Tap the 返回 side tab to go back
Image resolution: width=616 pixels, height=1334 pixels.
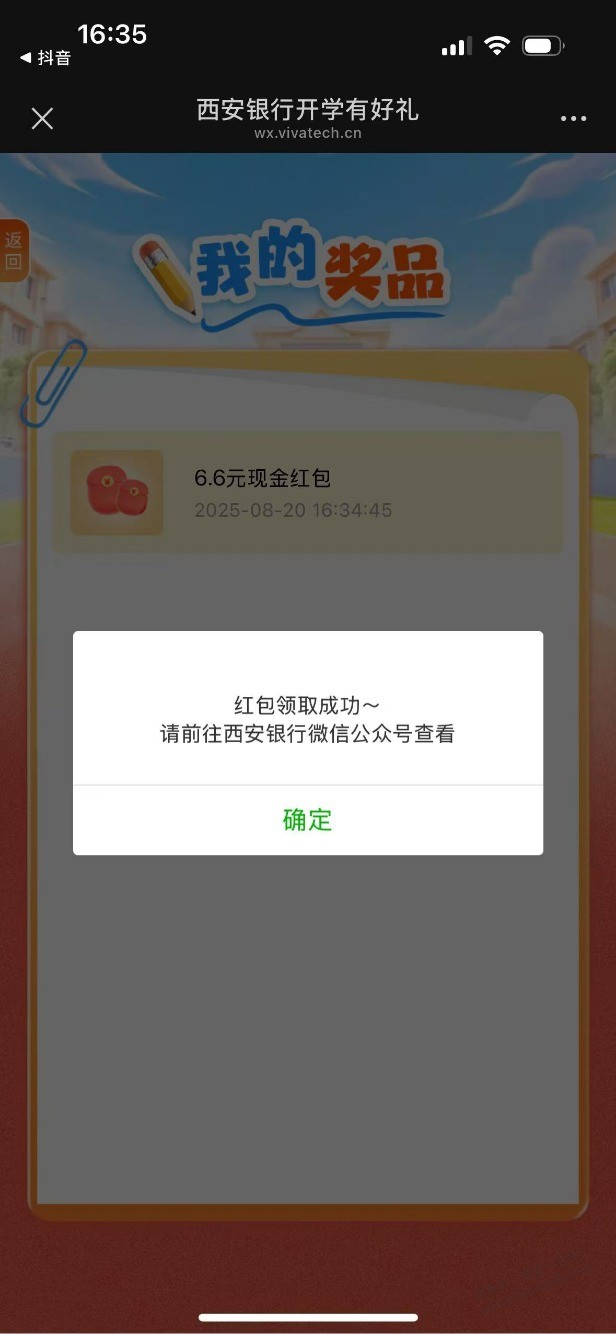tap(13, 251)
